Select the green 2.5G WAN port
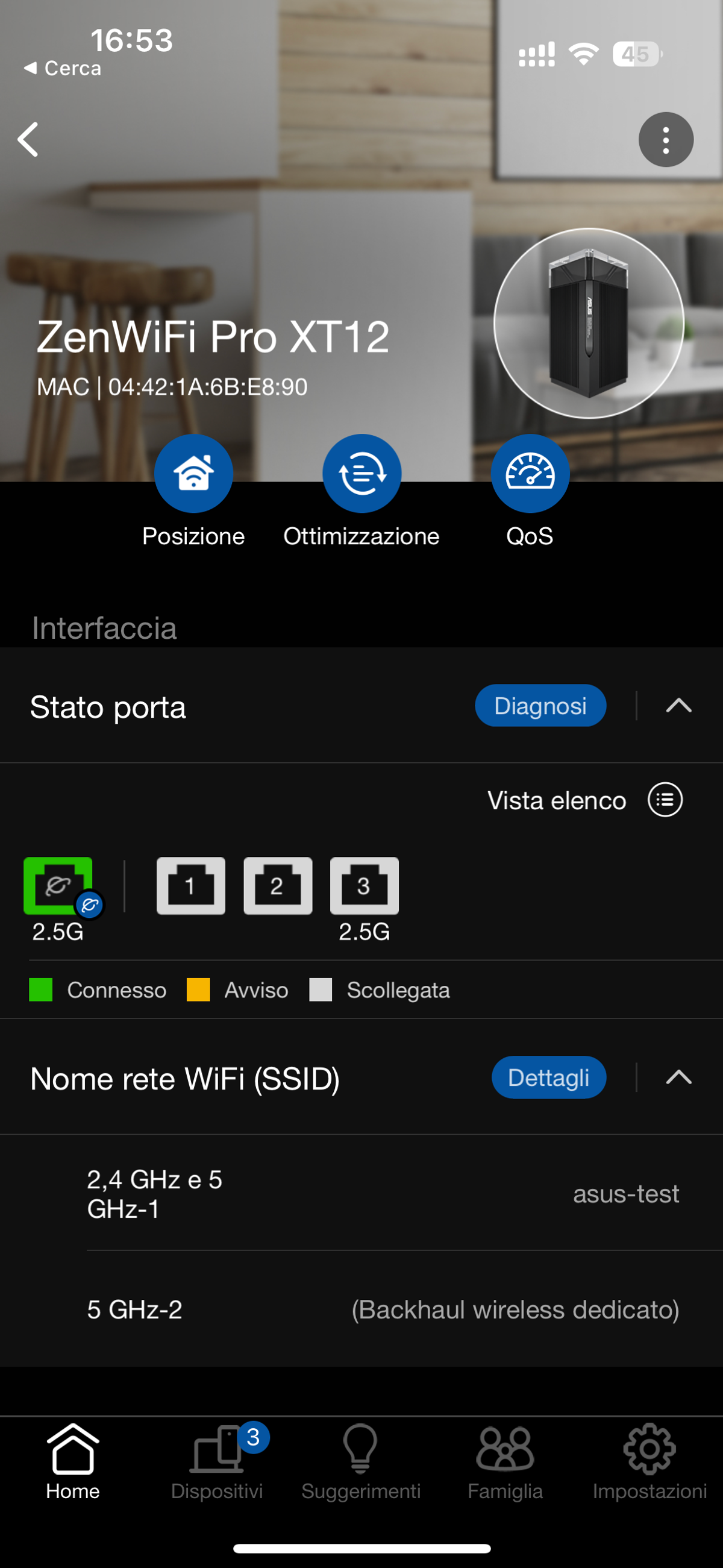The height and width of the screenshot is (1568, 723). [x=58, y=886]
